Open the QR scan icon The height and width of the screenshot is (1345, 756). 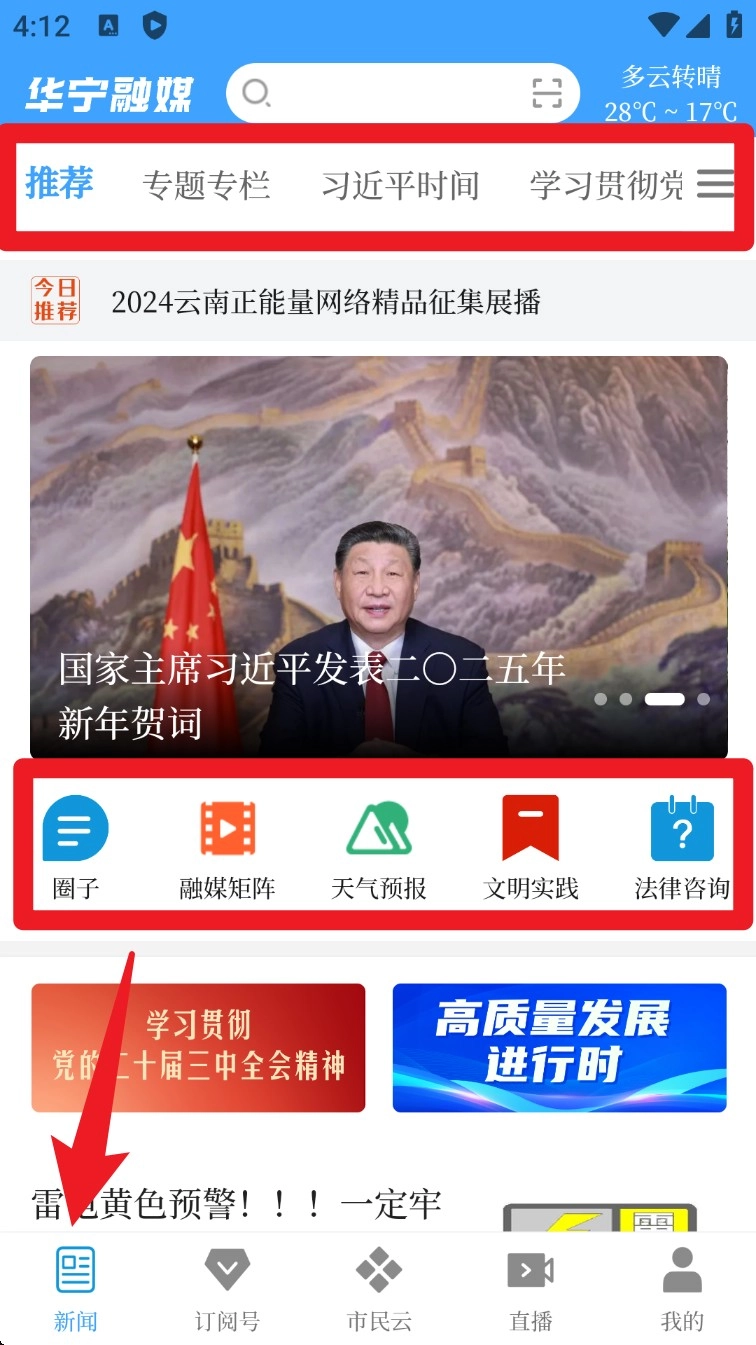pyautogui.click(x=547, y=93)
